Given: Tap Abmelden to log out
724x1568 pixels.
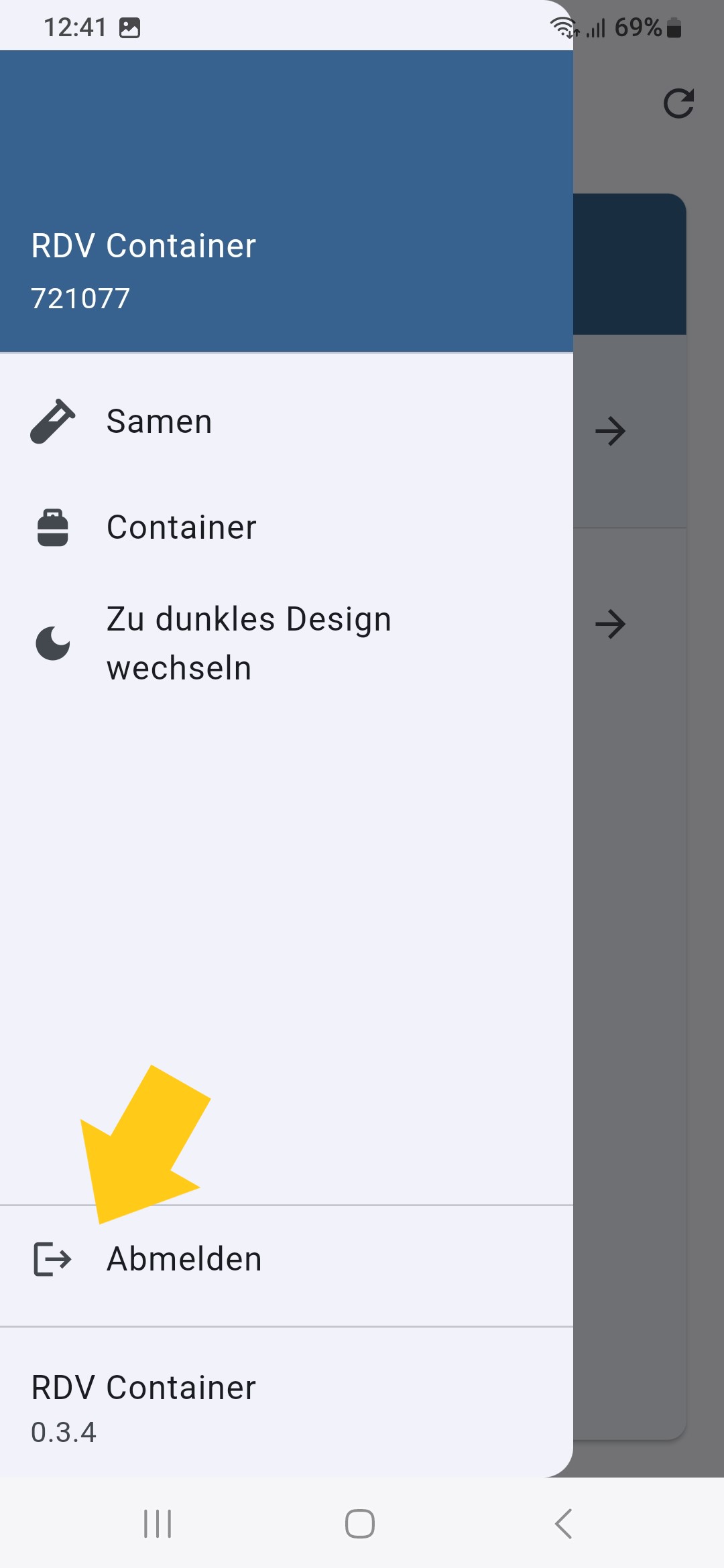Looking at the screenshot, I should tap(184, 1259).
